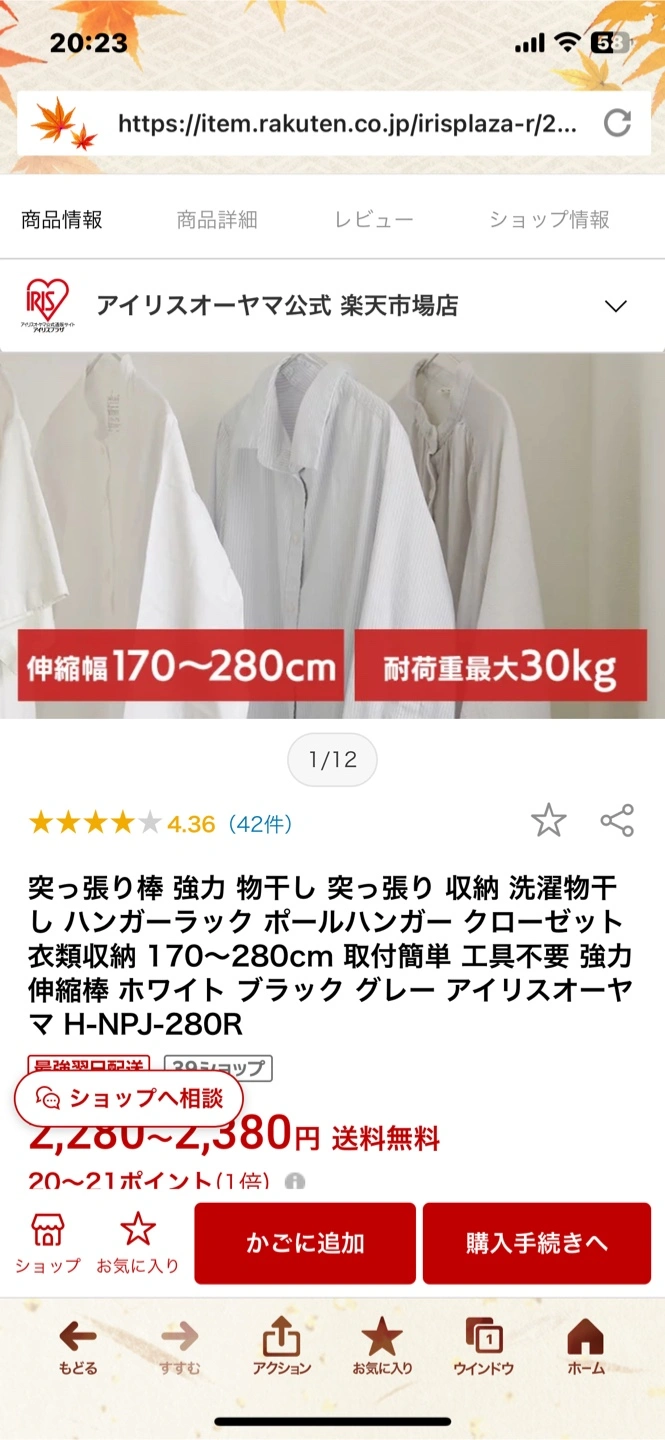Open ショップへ相談 chat
The height and width of the screenshot is (1440, 665).
click(128, 1098)
